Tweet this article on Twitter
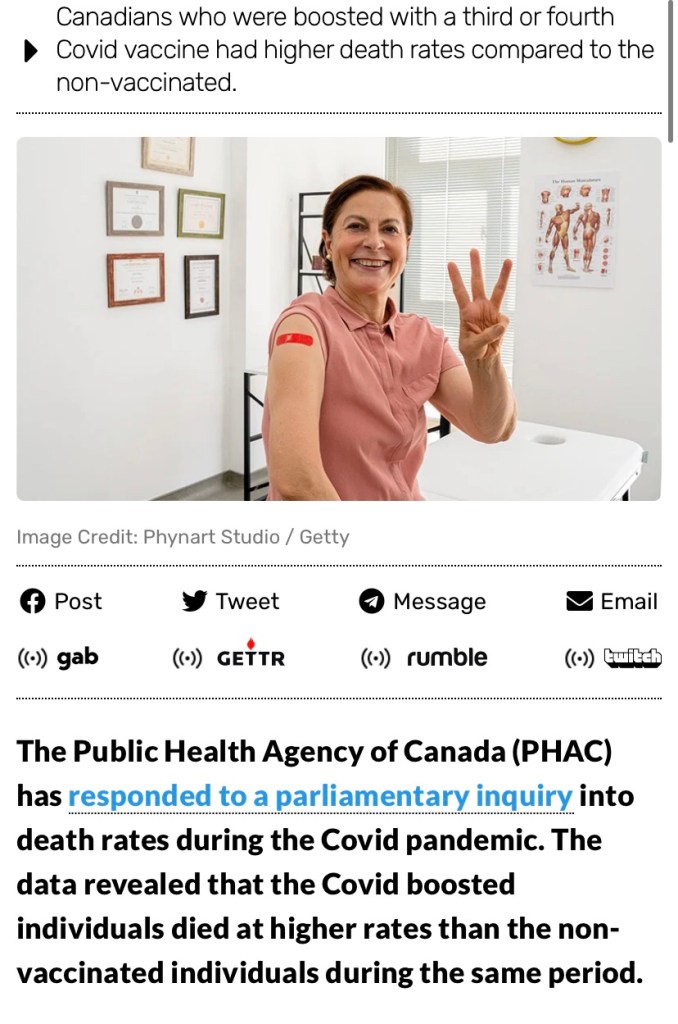 230,601
